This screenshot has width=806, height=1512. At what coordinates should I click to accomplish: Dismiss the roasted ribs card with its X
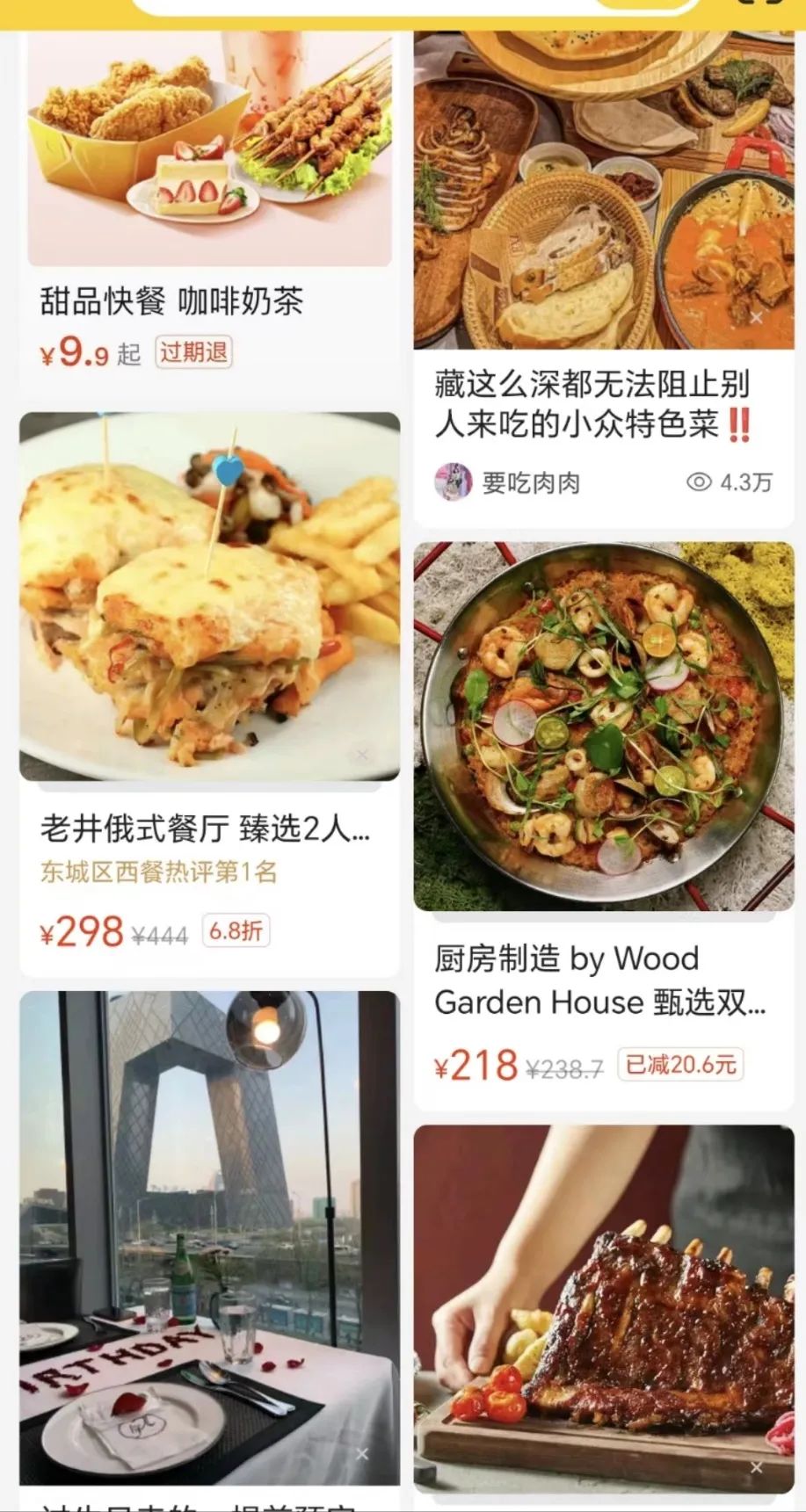[x=756, y=1467]
